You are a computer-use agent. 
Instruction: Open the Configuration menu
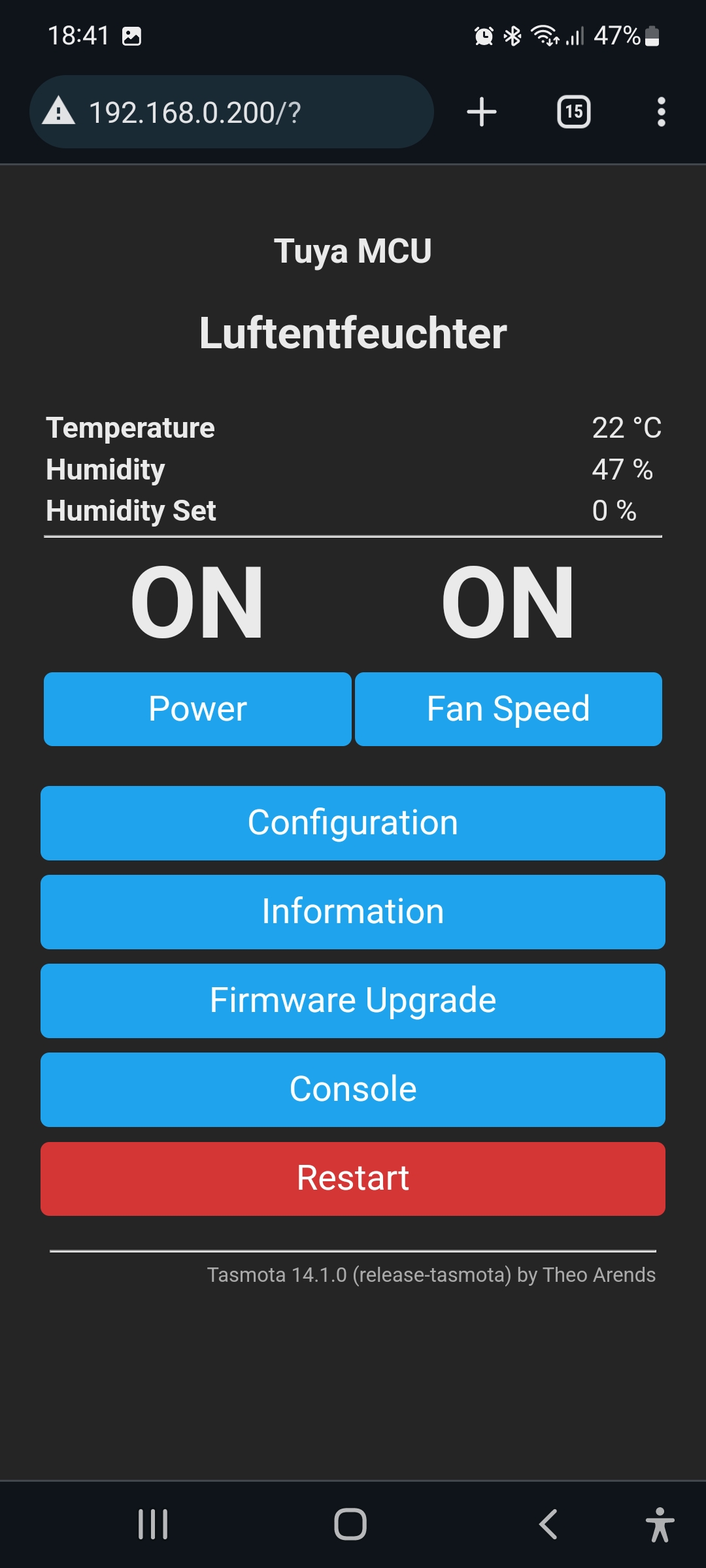coord(353,823)
